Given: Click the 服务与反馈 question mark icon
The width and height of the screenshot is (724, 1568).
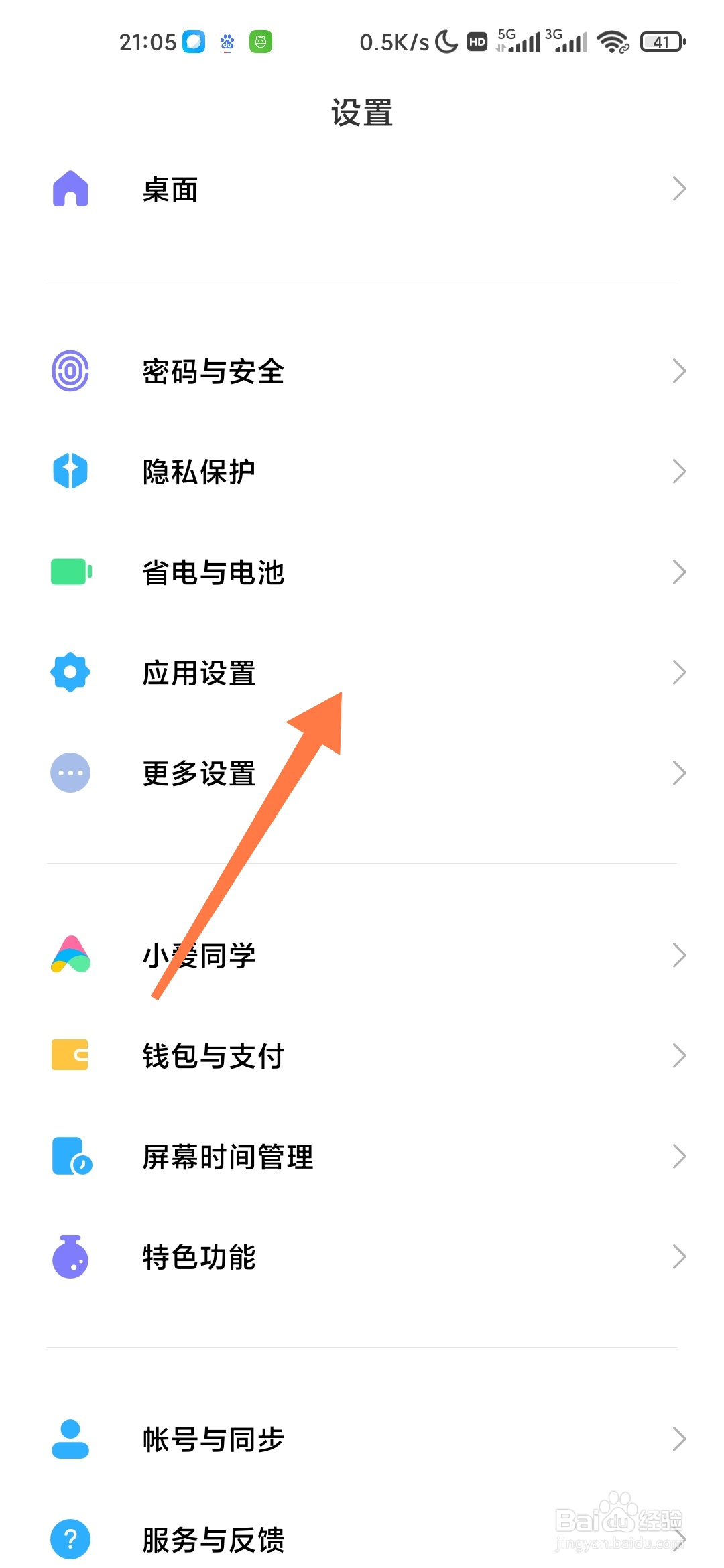Looking at the screenshot, I should [x=70, y=1538].
